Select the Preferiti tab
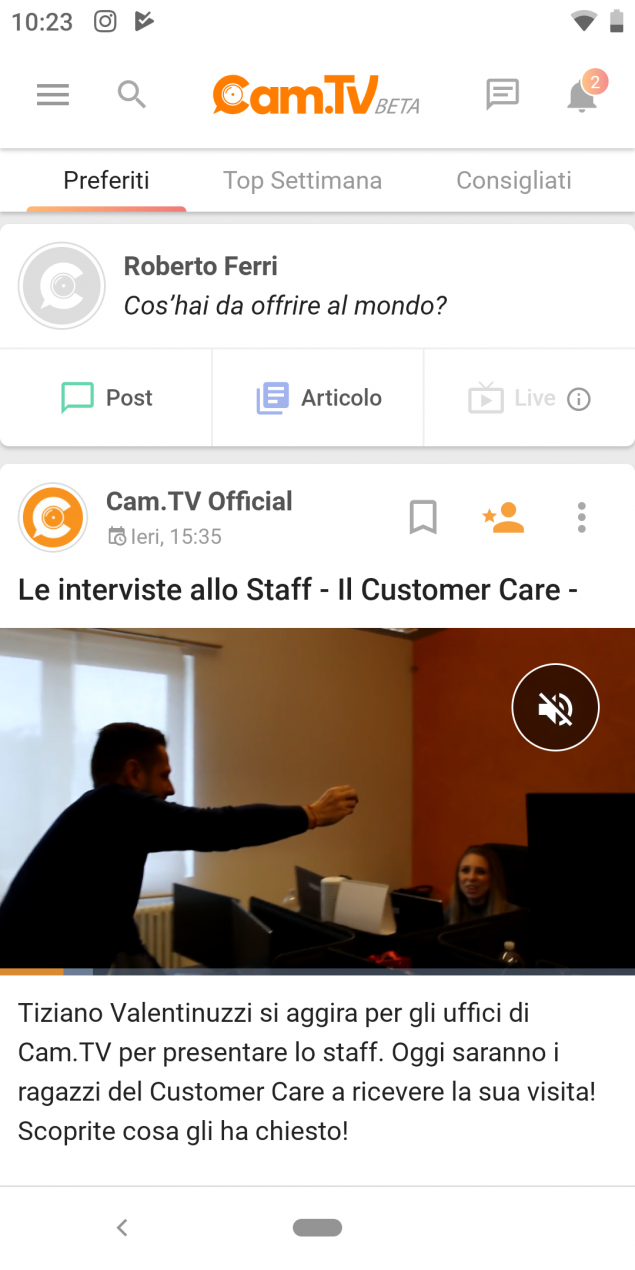Screen dimensions: 635x1270 [x=106, y=180]
